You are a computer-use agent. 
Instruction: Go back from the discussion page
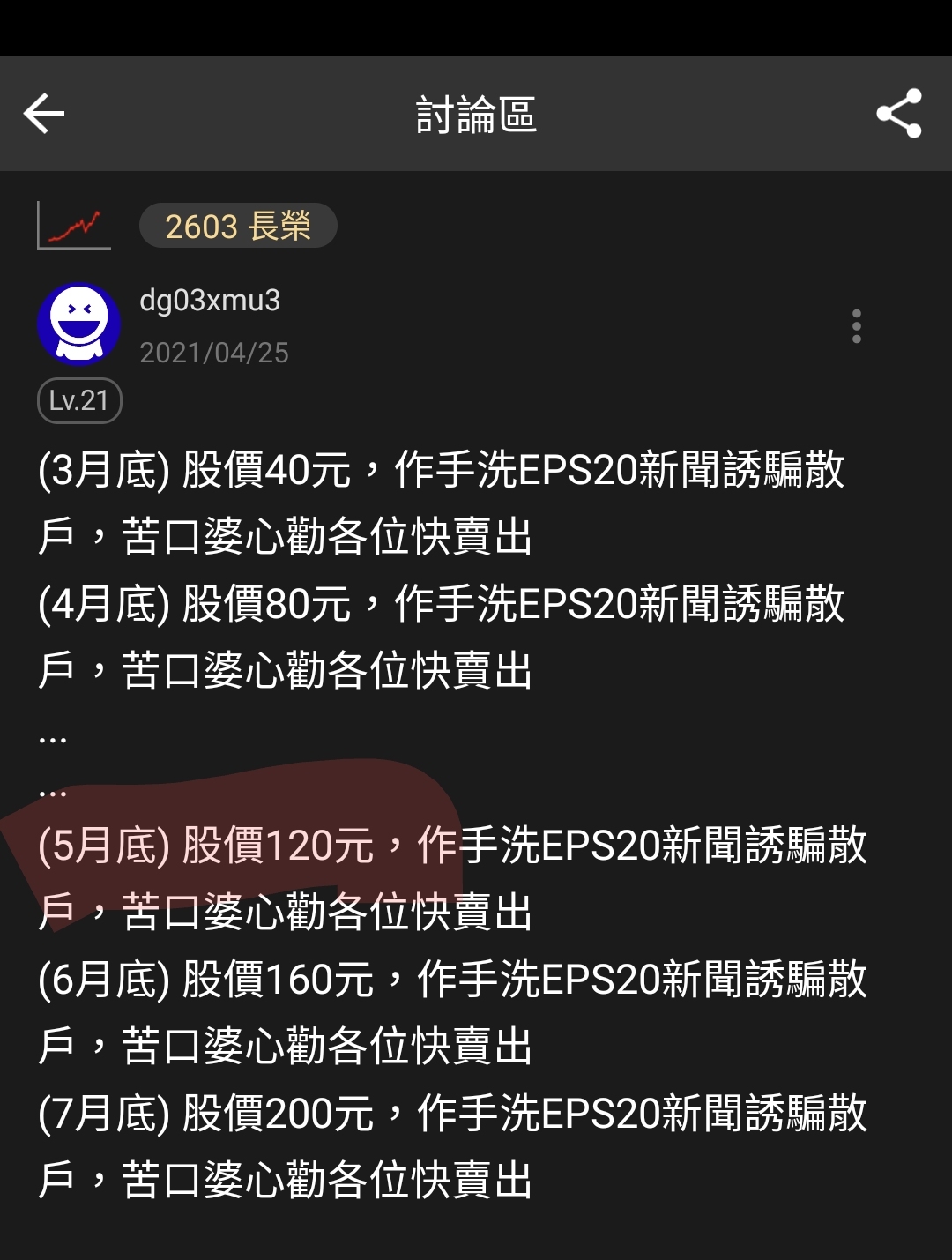click(x=44, y=114)
